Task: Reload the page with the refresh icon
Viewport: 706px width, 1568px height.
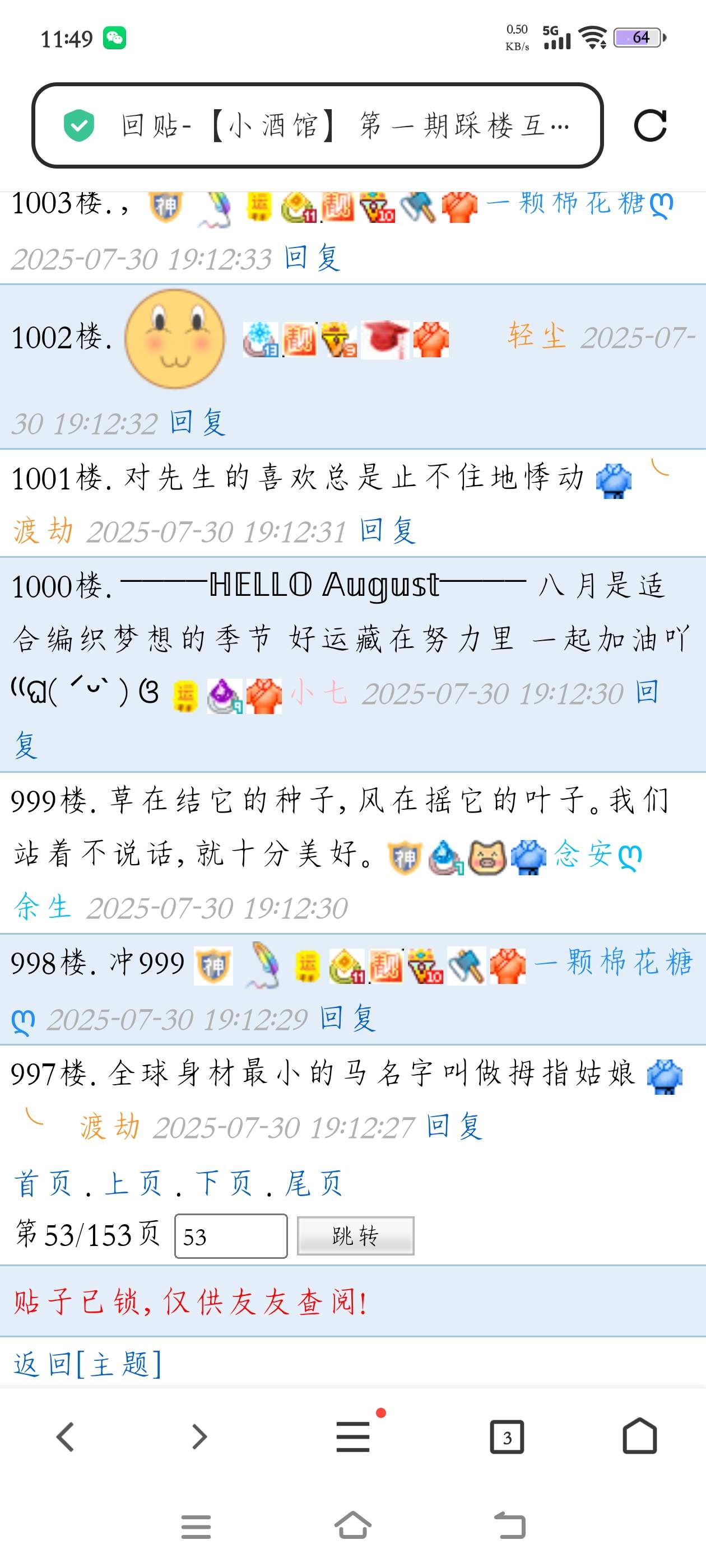Action: coord(650,125)
